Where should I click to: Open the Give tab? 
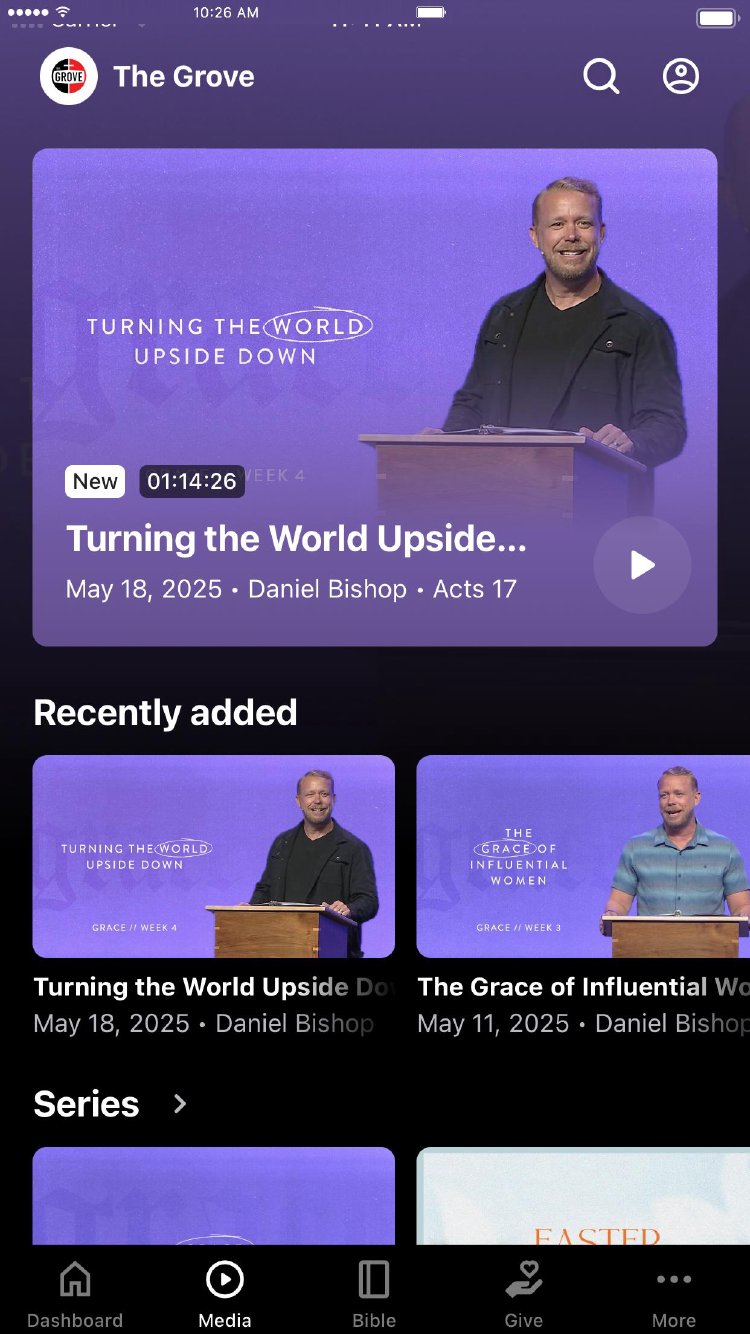(x=523, y=1294)
